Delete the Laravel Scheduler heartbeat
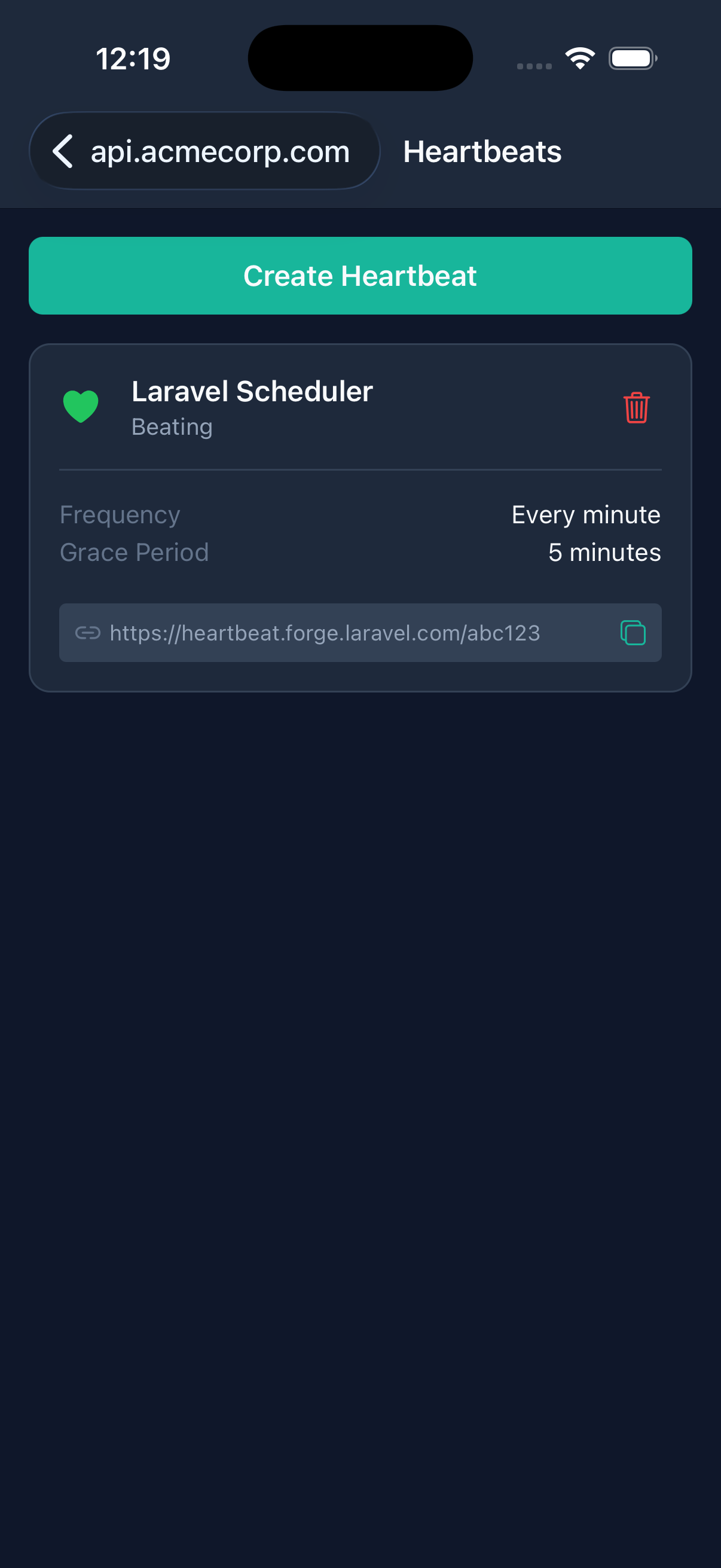 click(636, 407)
